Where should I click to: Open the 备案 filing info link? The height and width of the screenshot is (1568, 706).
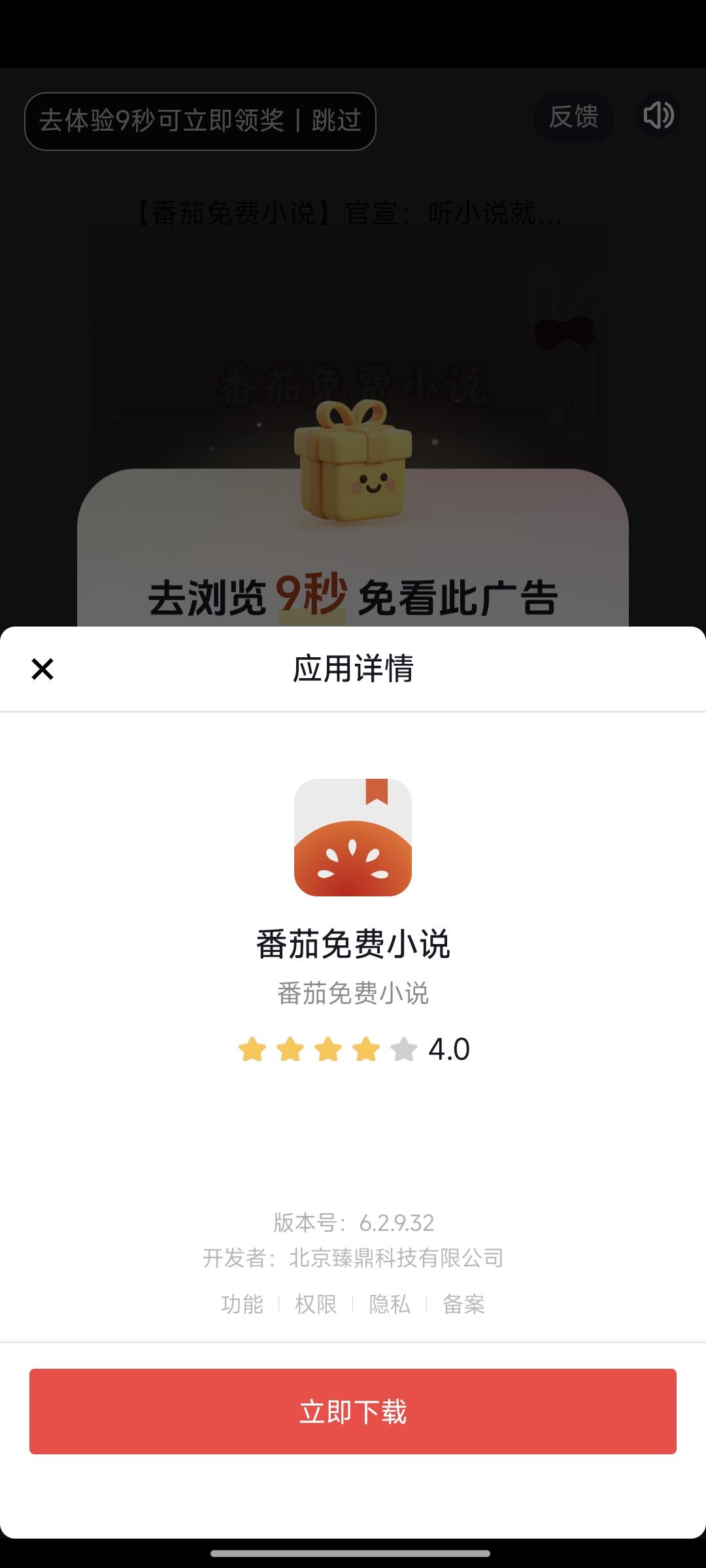463,1304
